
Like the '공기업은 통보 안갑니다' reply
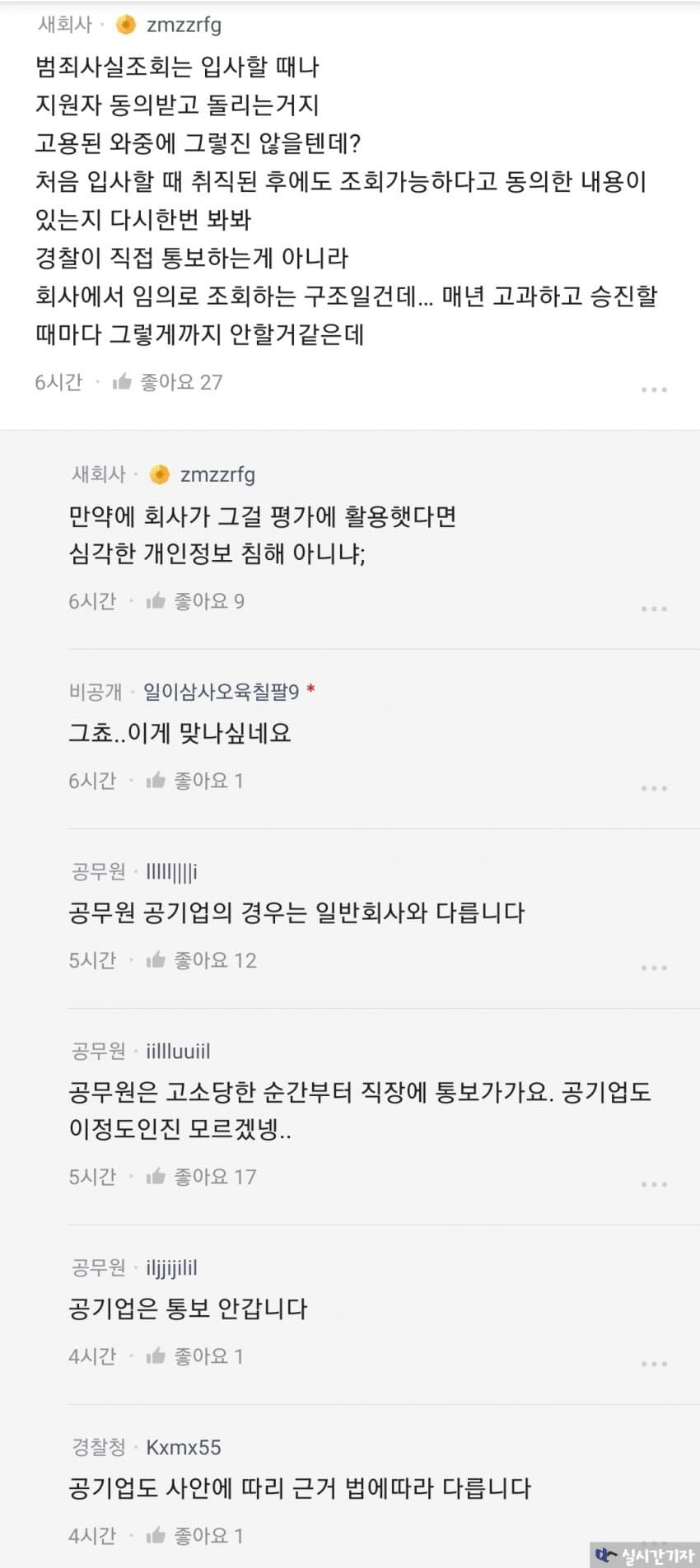click(x=156, y=1356)
